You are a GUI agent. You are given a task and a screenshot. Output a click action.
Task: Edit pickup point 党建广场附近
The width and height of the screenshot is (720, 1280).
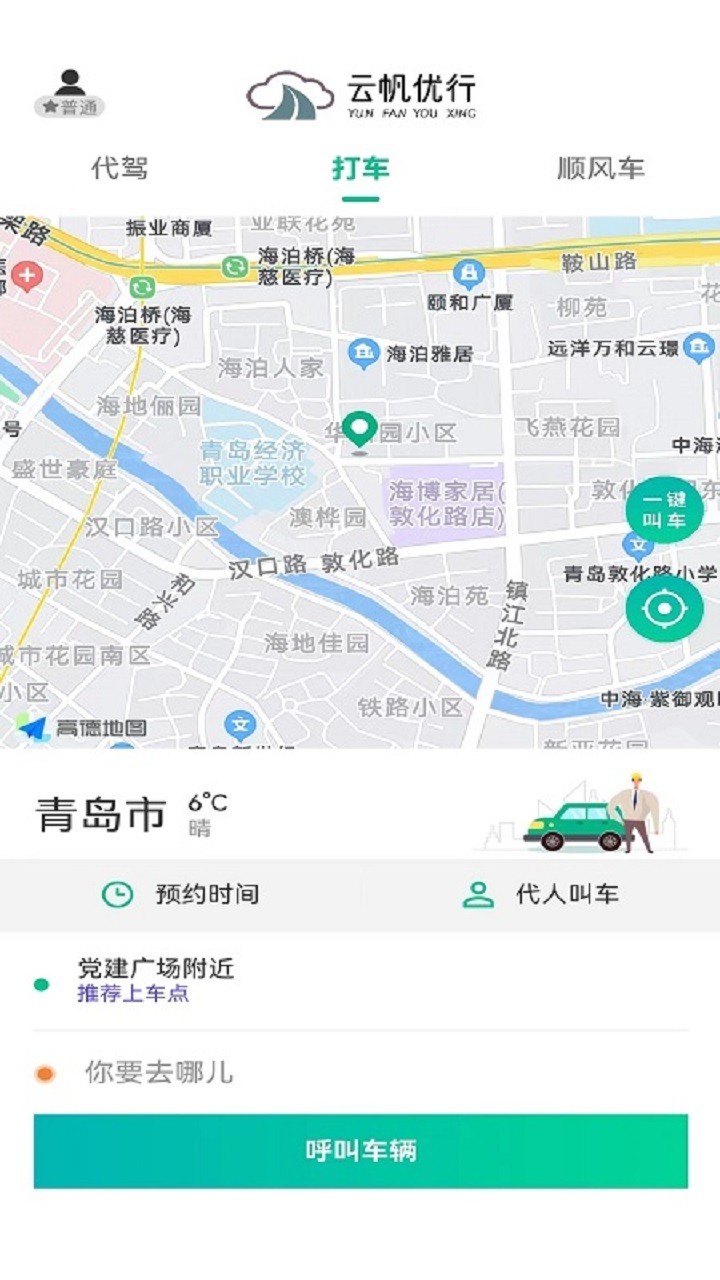tap(156, 979)
